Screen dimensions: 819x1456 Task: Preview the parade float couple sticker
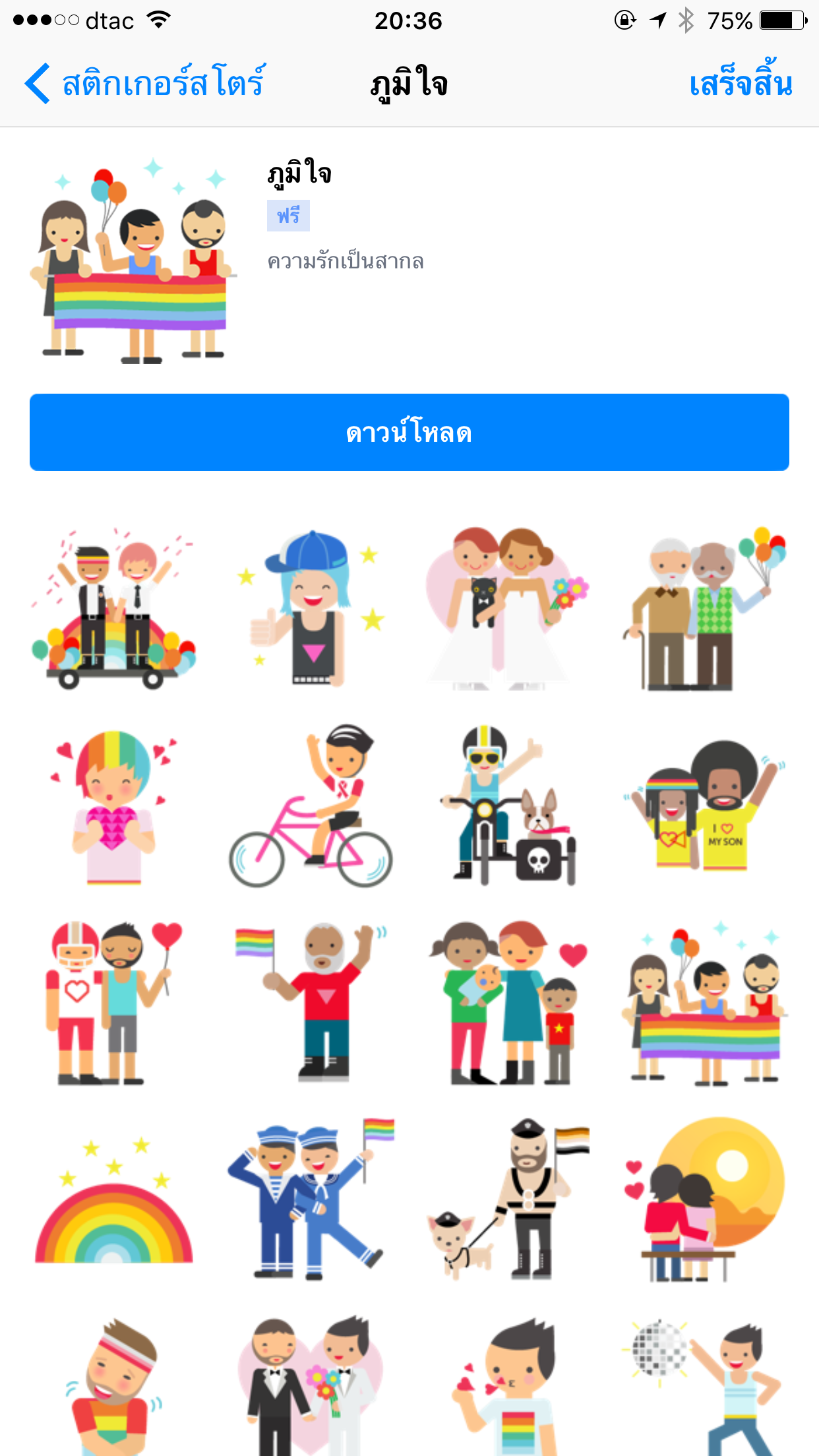click(x=113, y=608)
